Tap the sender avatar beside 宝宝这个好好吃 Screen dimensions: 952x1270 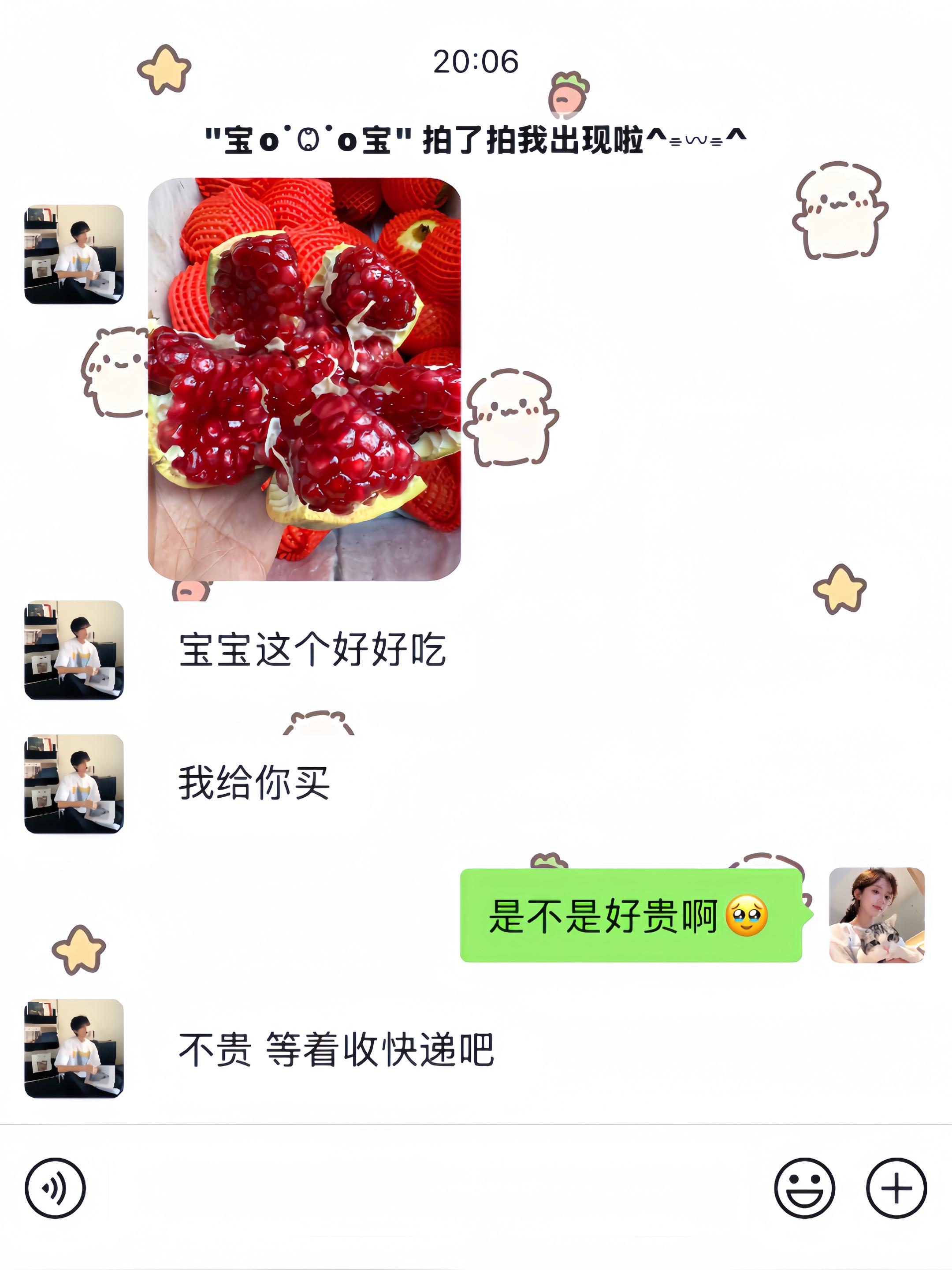74,650
